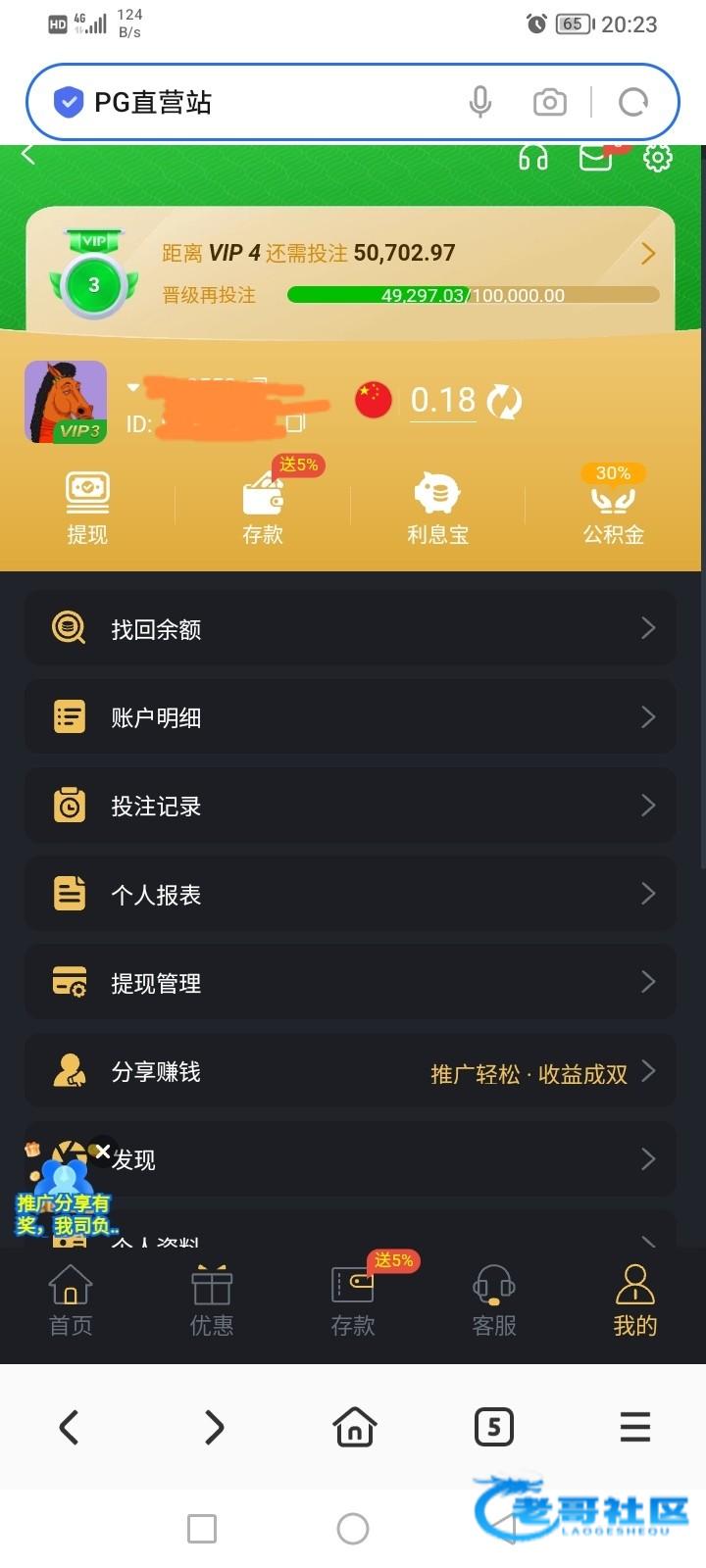Open the 分享赚钱 row

[x=350, y=1071]
